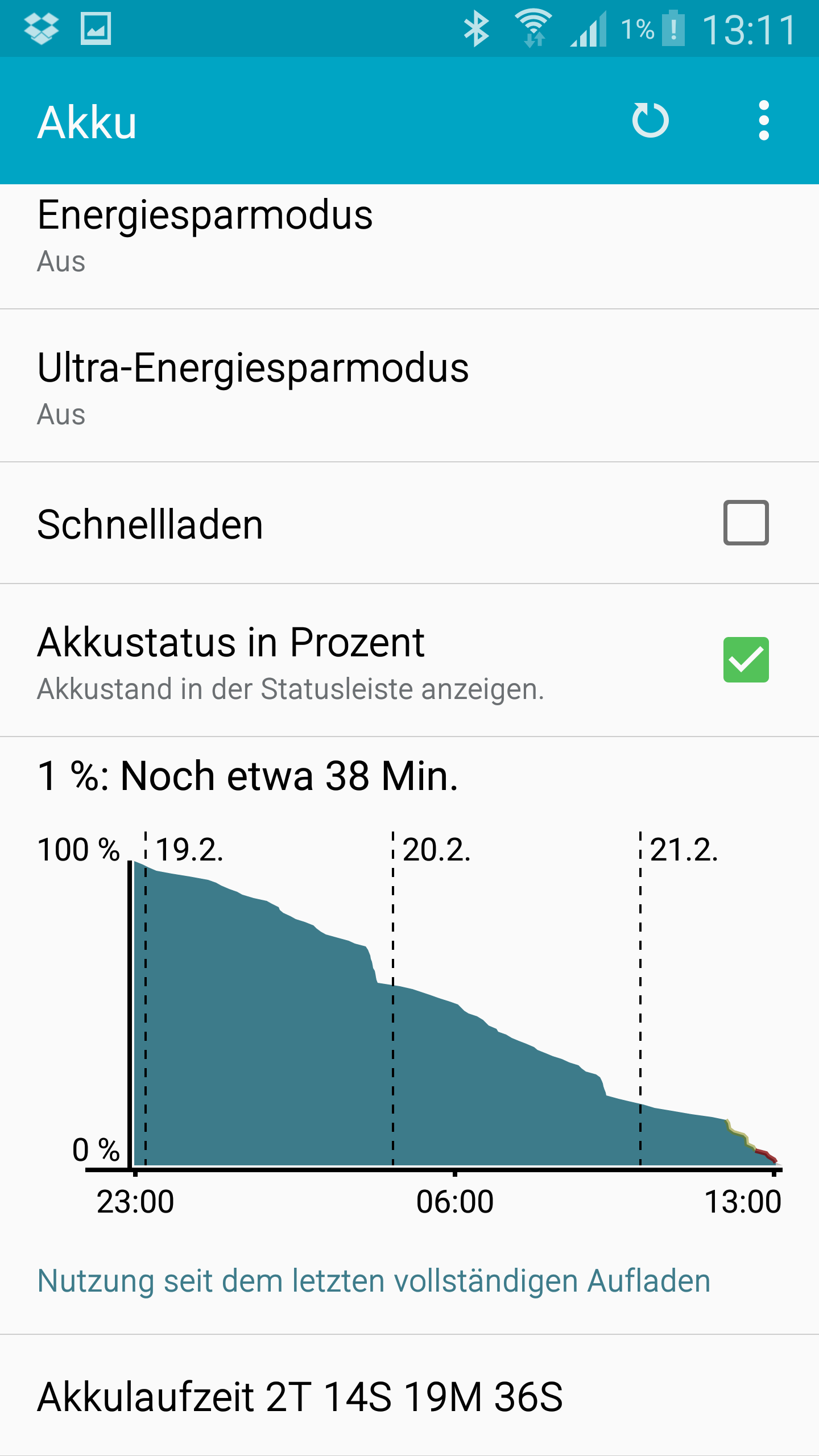Refresh the battery statistics
Screen dimensions: 819x1456
pos(650,121)
